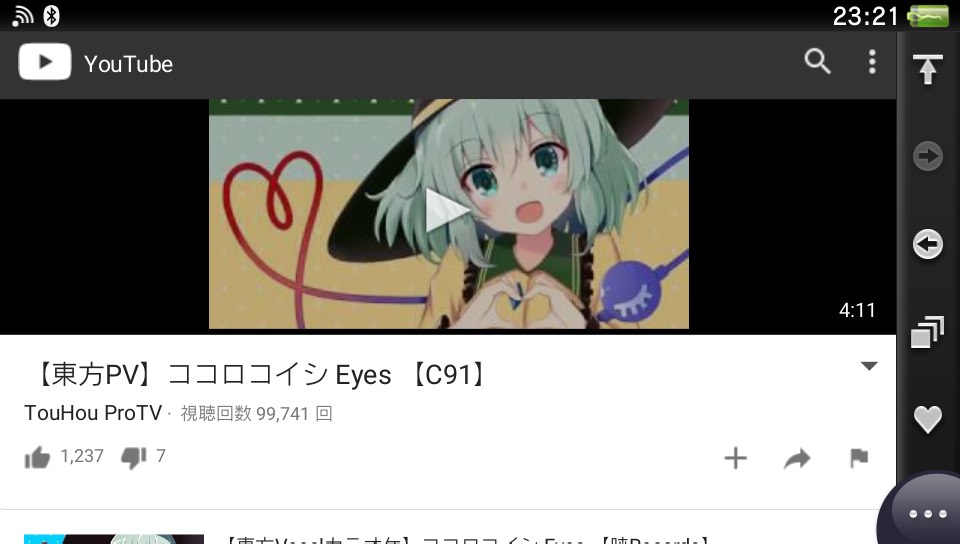This screenshot has height=544, width=960.
Task: Like this video with thumbs up
Action: point(38,457)
